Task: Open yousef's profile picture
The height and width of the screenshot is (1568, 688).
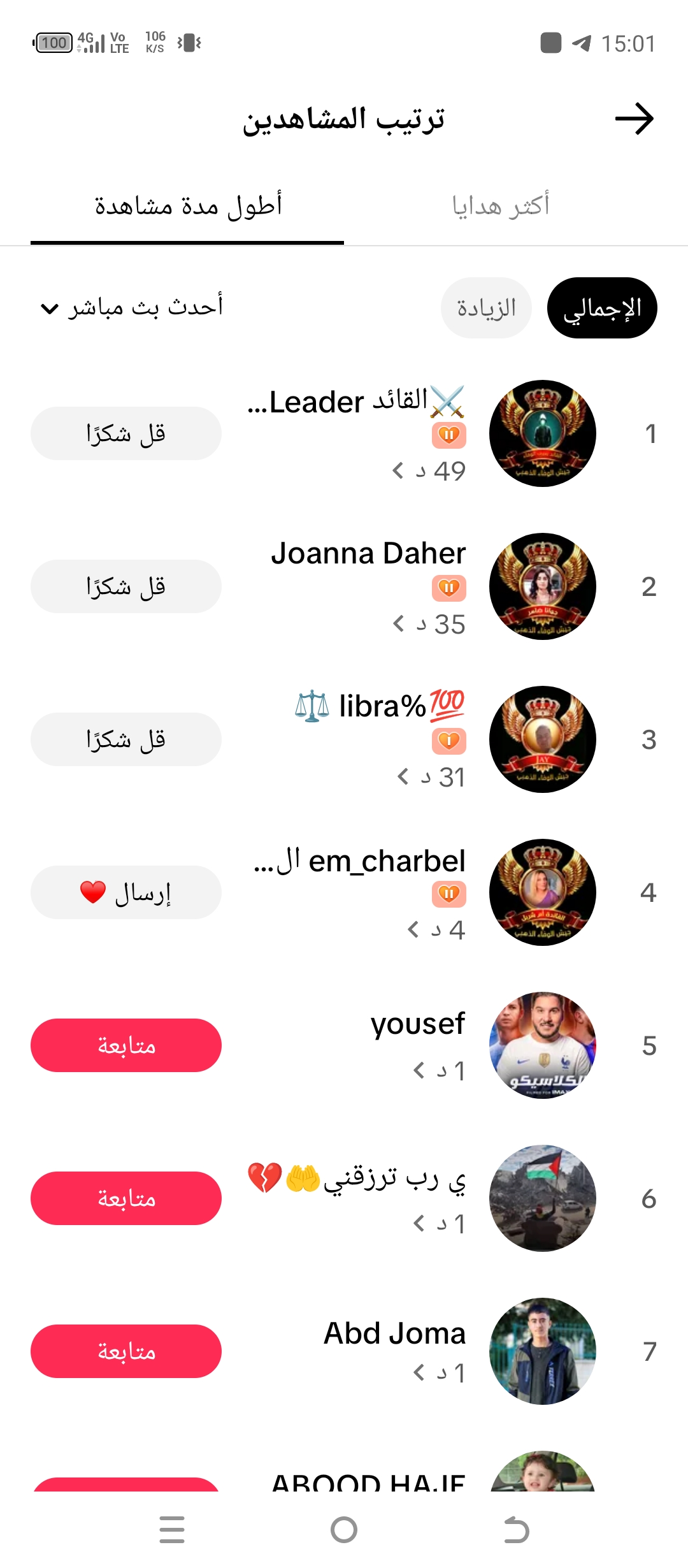Action: [543, 1045]
